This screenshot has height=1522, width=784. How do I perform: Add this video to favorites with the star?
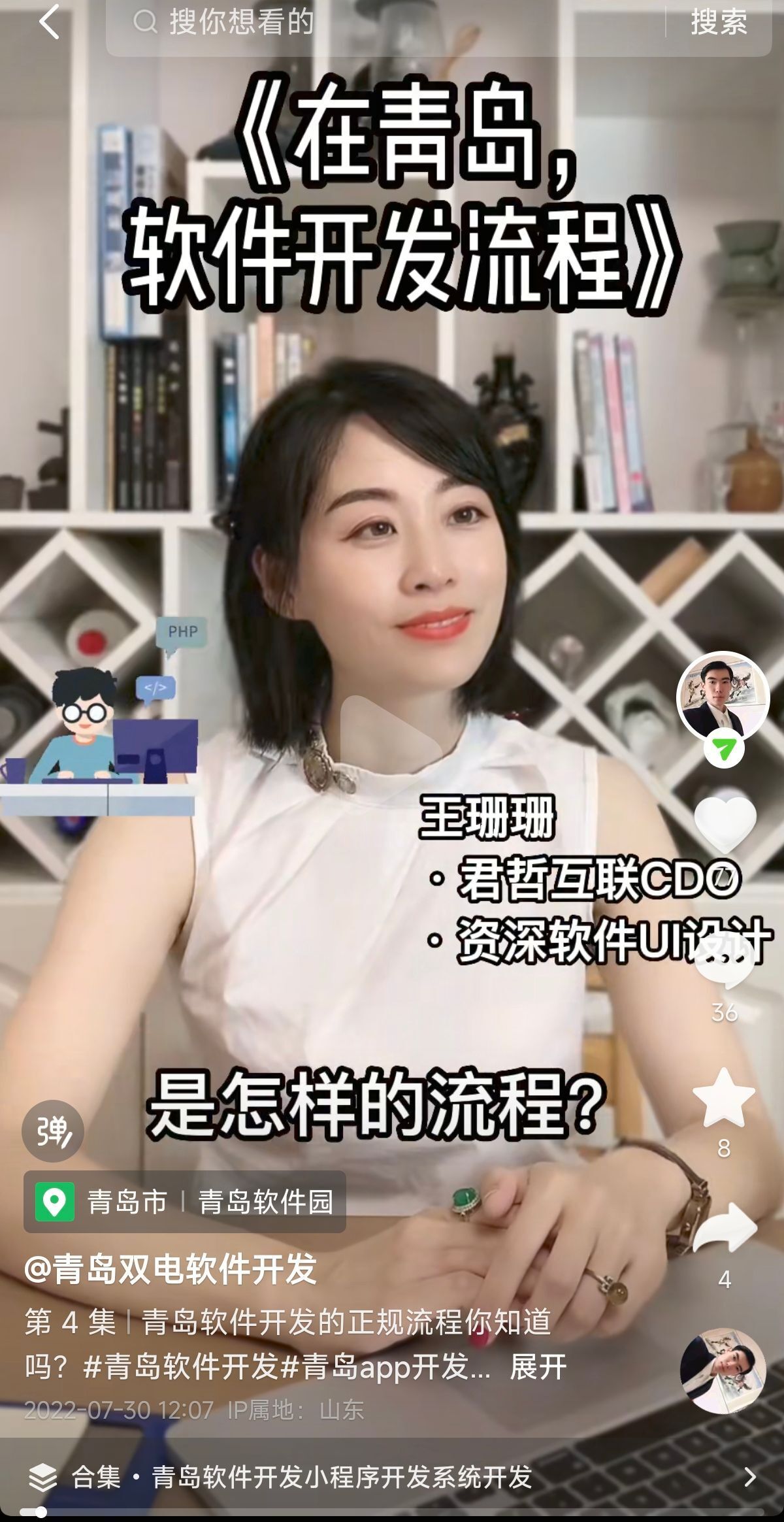point(724,1099)
